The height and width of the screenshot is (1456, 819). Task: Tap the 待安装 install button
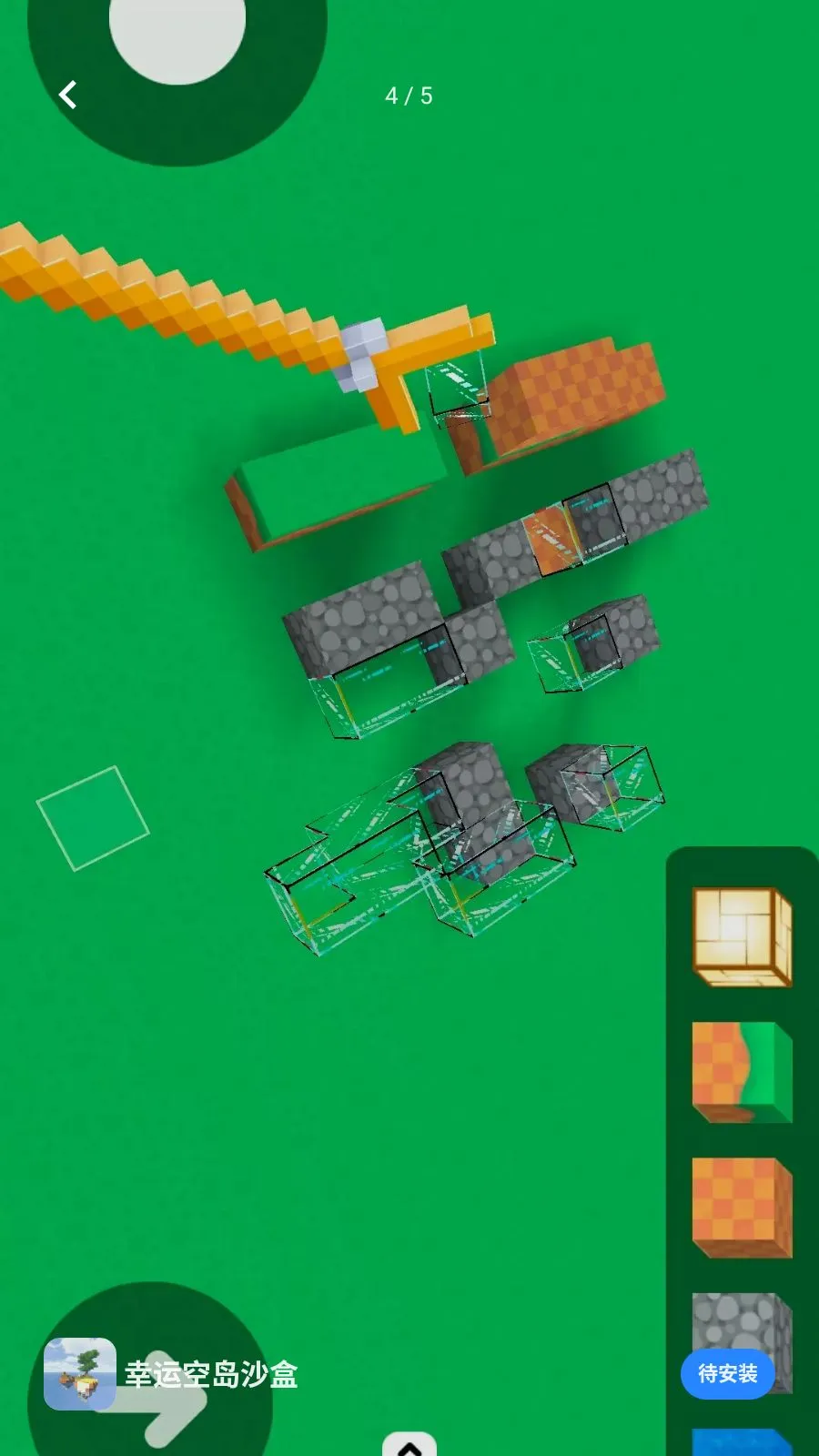pyautogui.click(x=727, y=1373)
